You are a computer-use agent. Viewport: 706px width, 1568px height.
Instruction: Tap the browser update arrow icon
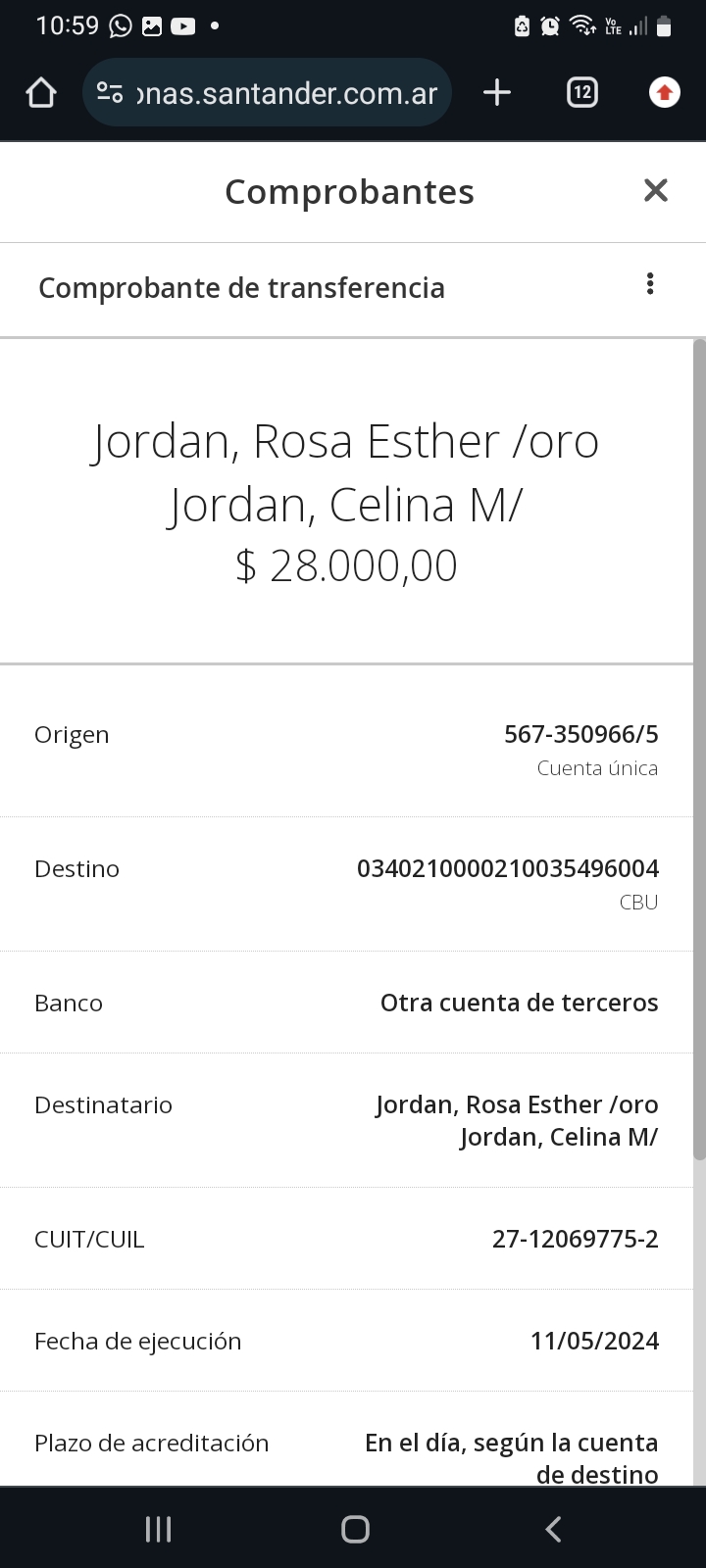point(664,93)
